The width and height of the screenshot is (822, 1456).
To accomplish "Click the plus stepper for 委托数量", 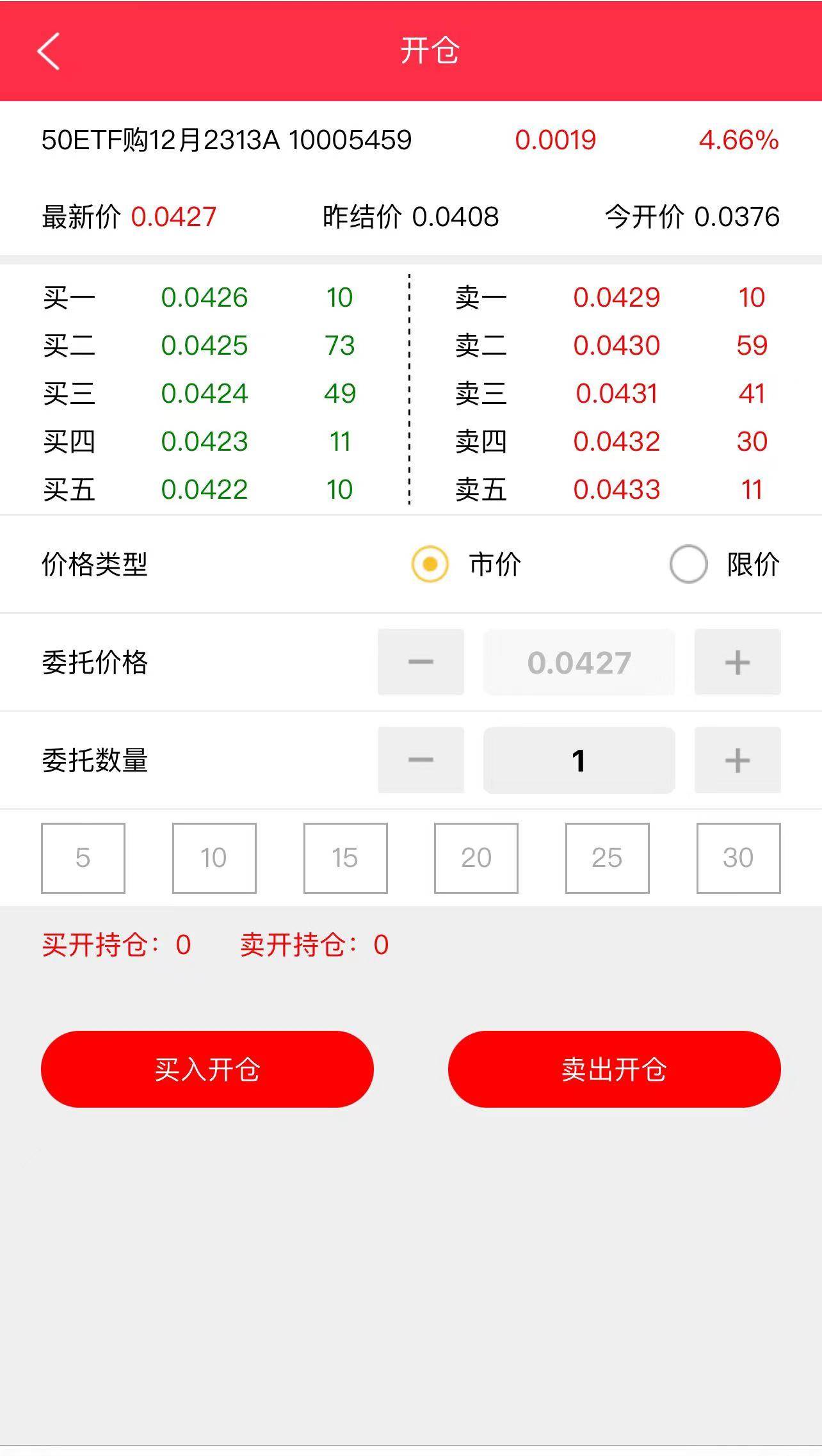I will pos(737,760).
